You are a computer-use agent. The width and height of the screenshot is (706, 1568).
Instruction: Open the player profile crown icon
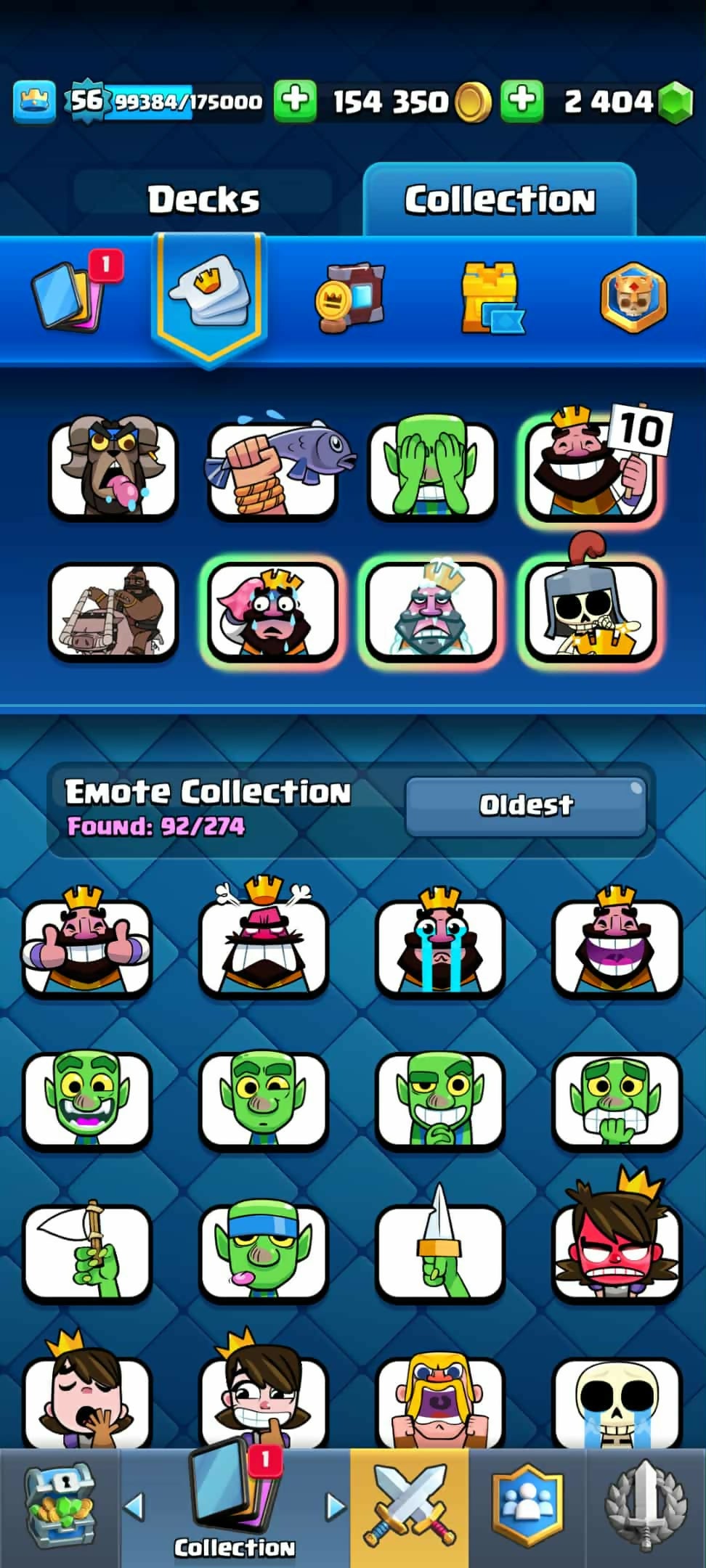tap(34, 101)
